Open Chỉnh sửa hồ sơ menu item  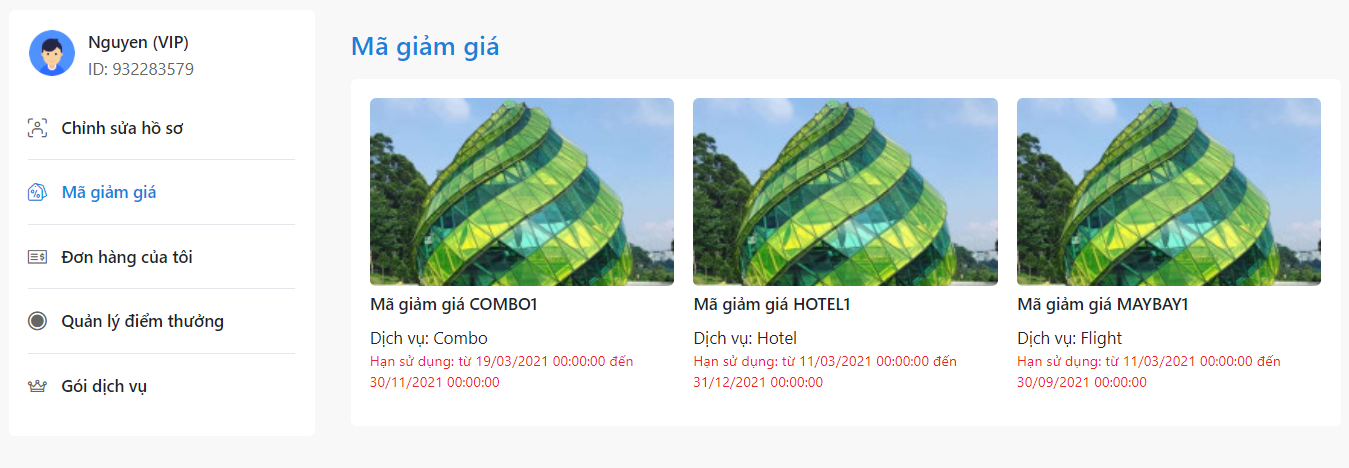(121, 128)
